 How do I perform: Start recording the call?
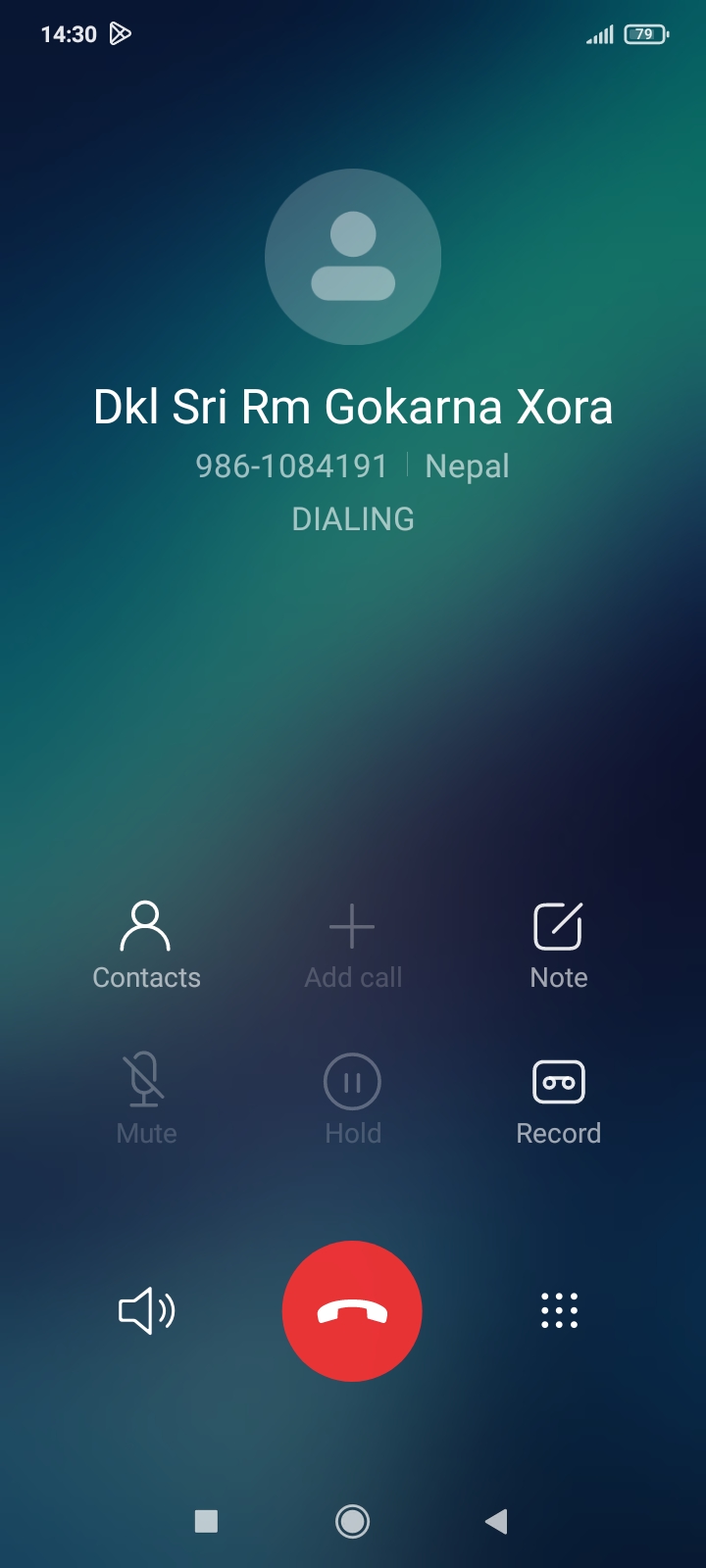point(558,1102)
